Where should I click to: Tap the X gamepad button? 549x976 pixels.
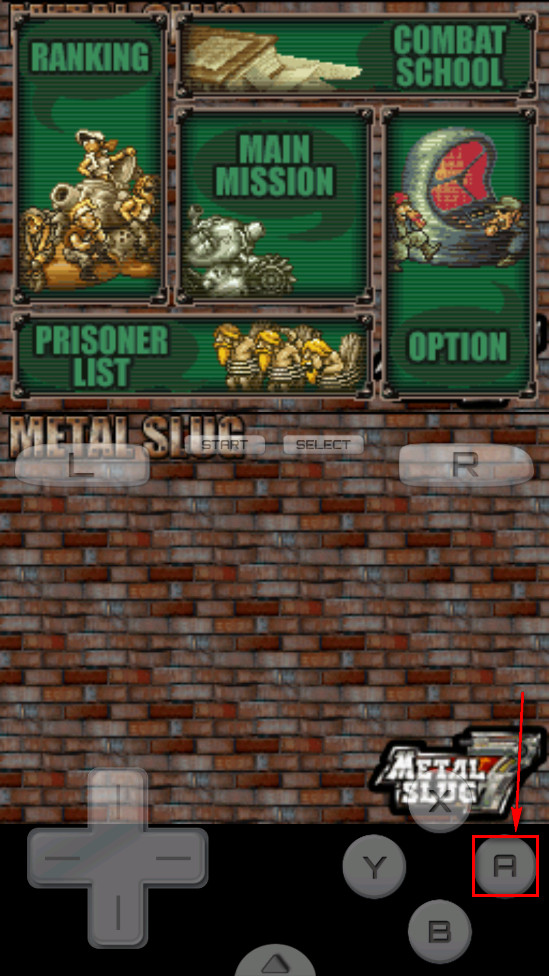(440, 804)
